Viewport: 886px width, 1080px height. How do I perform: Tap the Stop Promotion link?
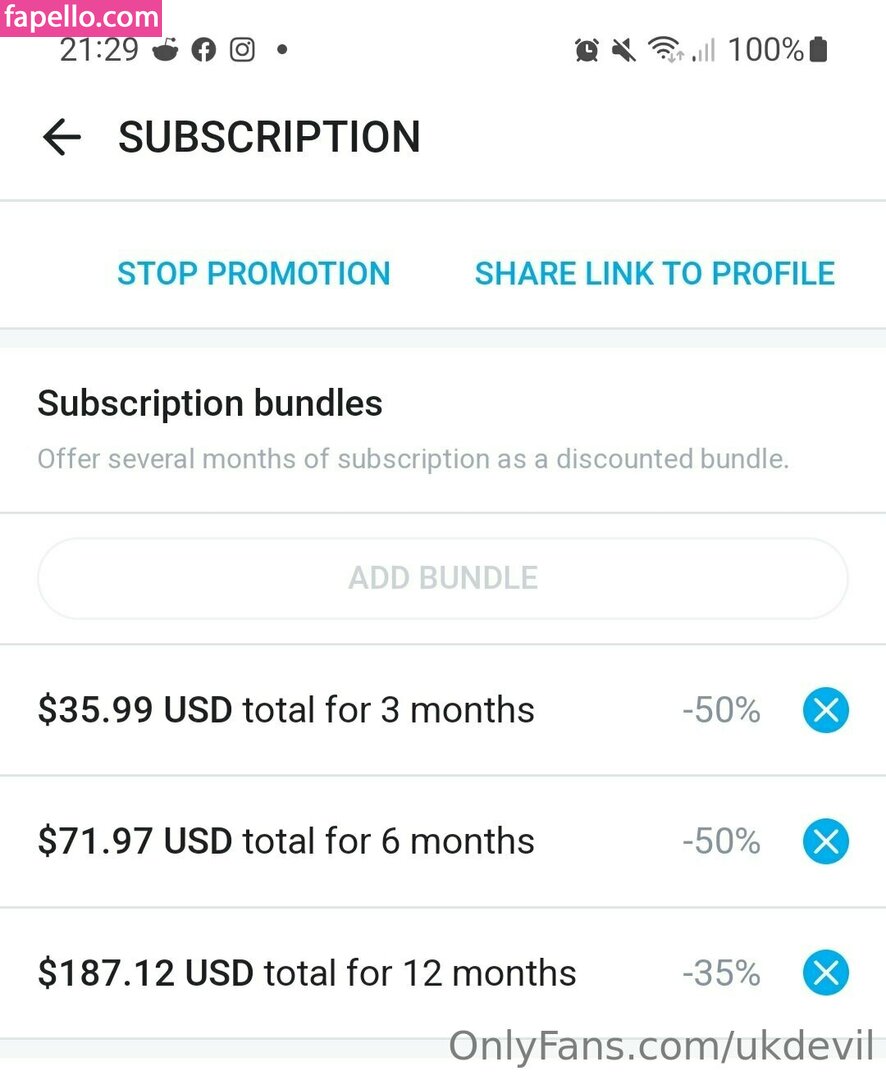pos(253,273)
